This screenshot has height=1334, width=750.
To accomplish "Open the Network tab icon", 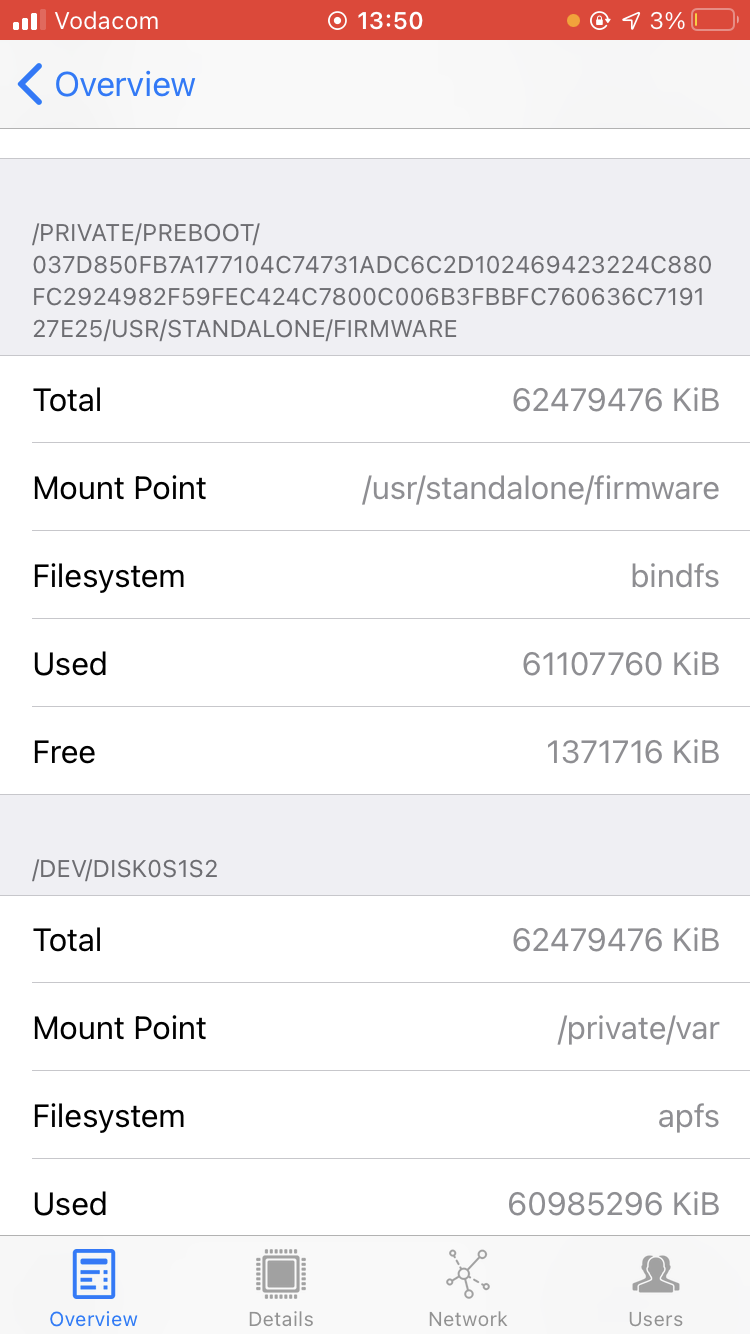I will coord(468,1273).
